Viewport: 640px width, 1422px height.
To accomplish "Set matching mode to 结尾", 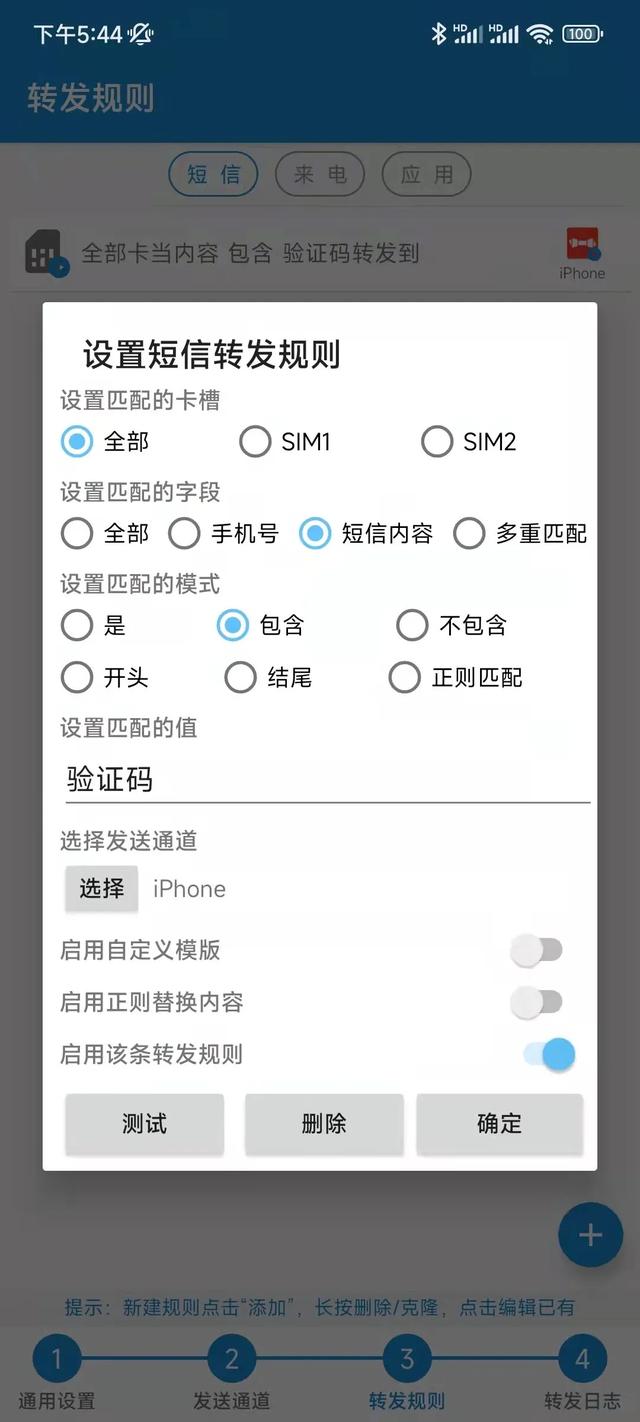I will pos(268,677).
